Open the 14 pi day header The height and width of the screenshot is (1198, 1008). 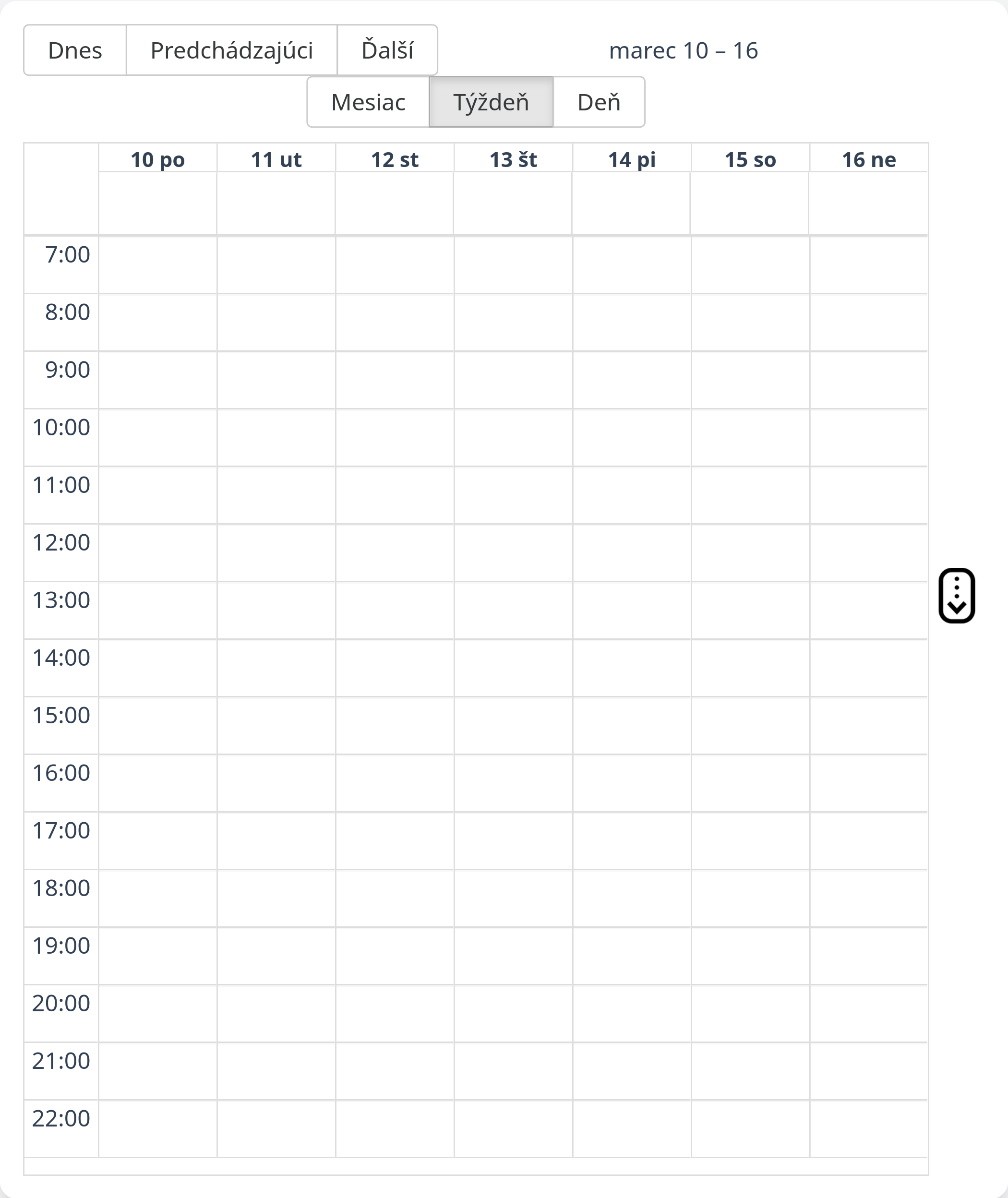[631, 159]
